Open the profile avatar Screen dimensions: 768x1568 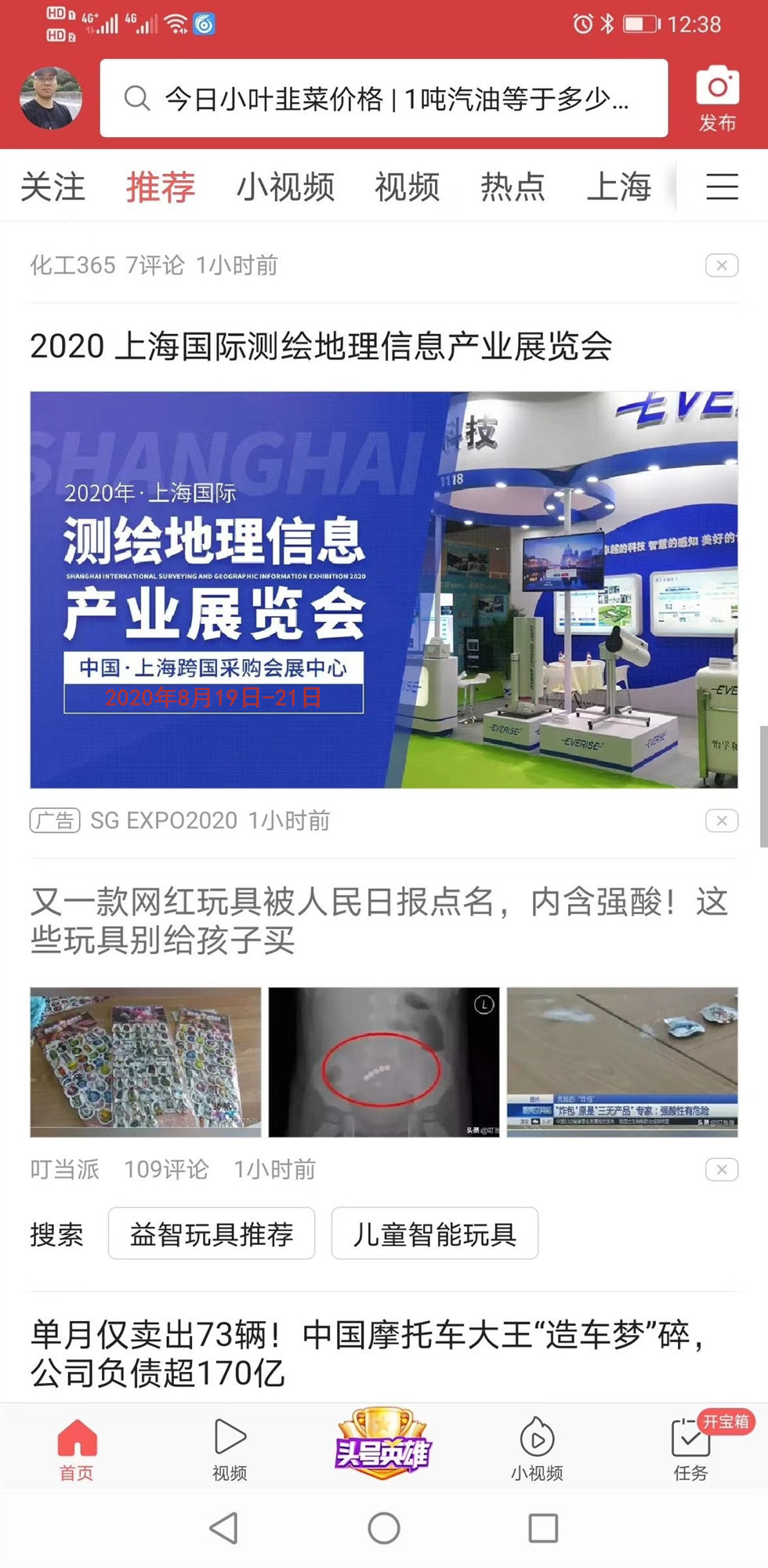pos(51,98)
